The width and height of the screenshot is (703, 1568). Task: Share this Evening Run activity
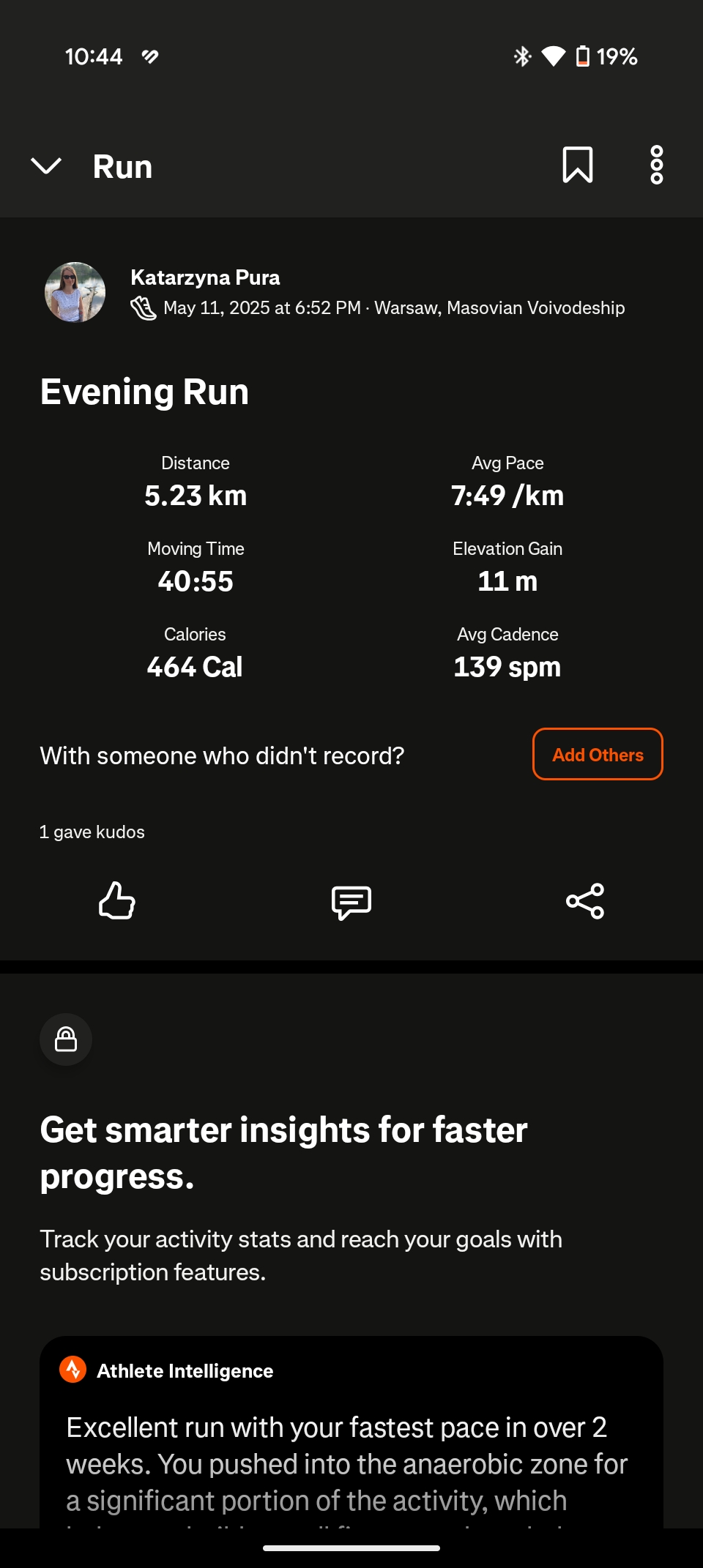(x=585, y=900)
